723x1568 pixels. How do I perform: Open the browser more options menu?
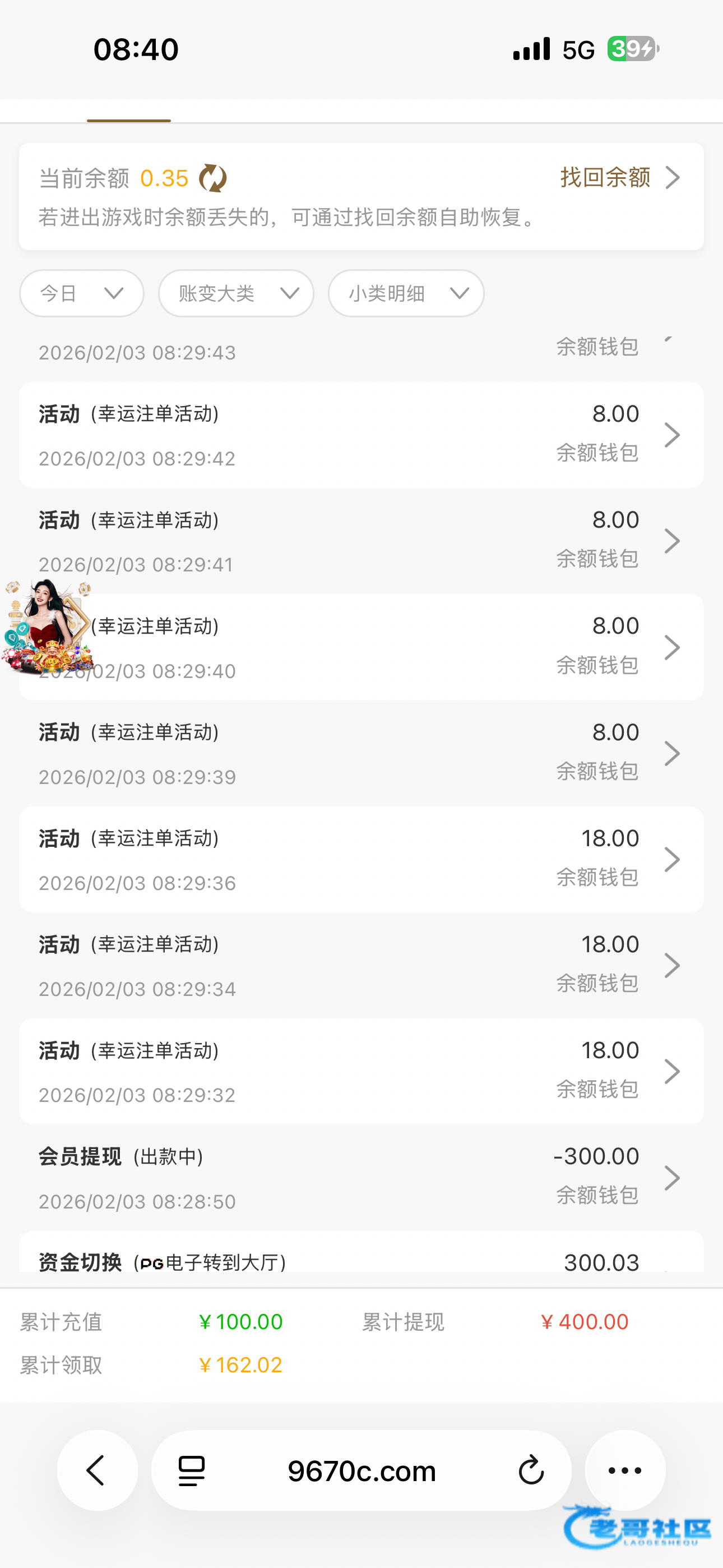625,1470
